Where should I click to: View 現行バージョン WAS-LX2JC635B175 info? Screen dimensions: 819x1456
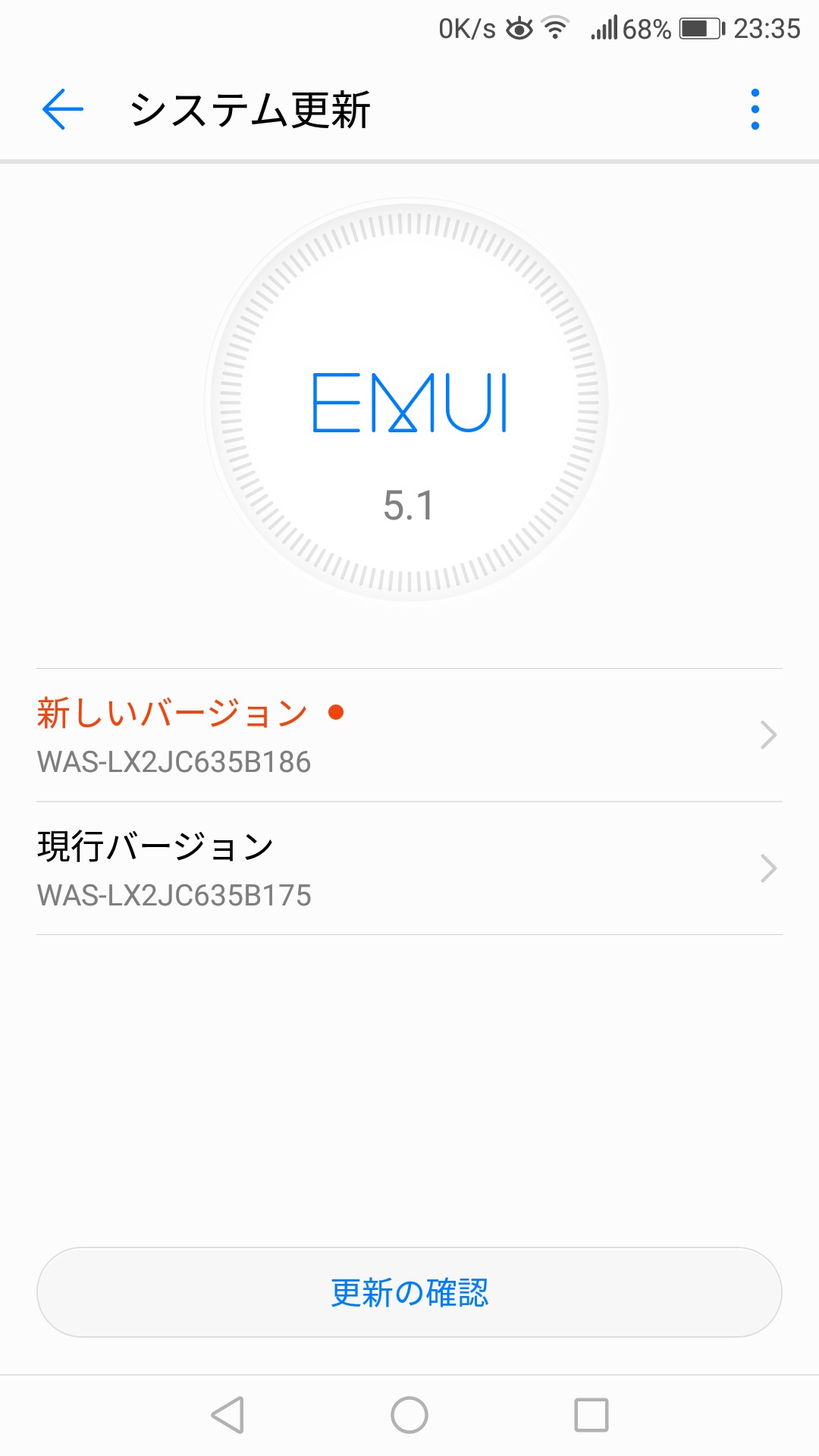click(x=409, y=868)
